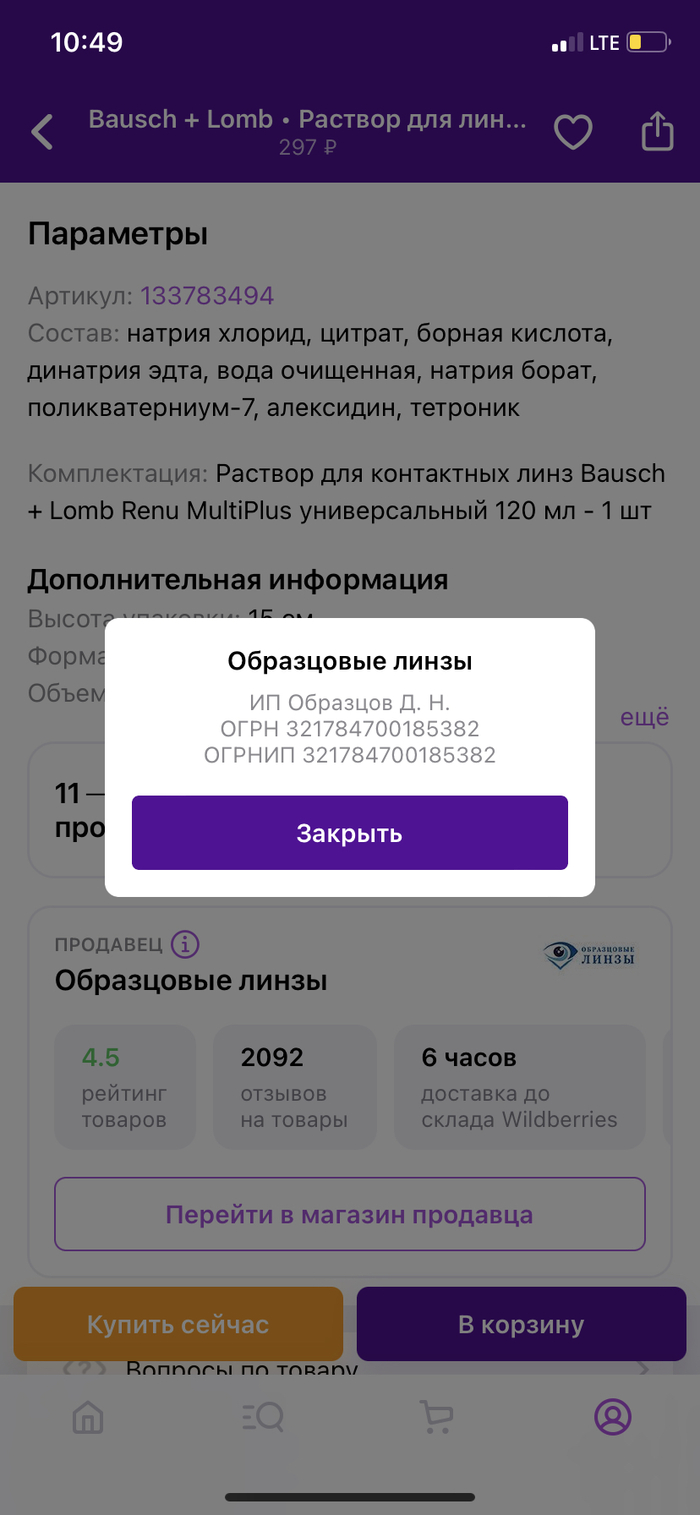
Task: Open the article number 133783494 link
Action: tap(207, 296)
